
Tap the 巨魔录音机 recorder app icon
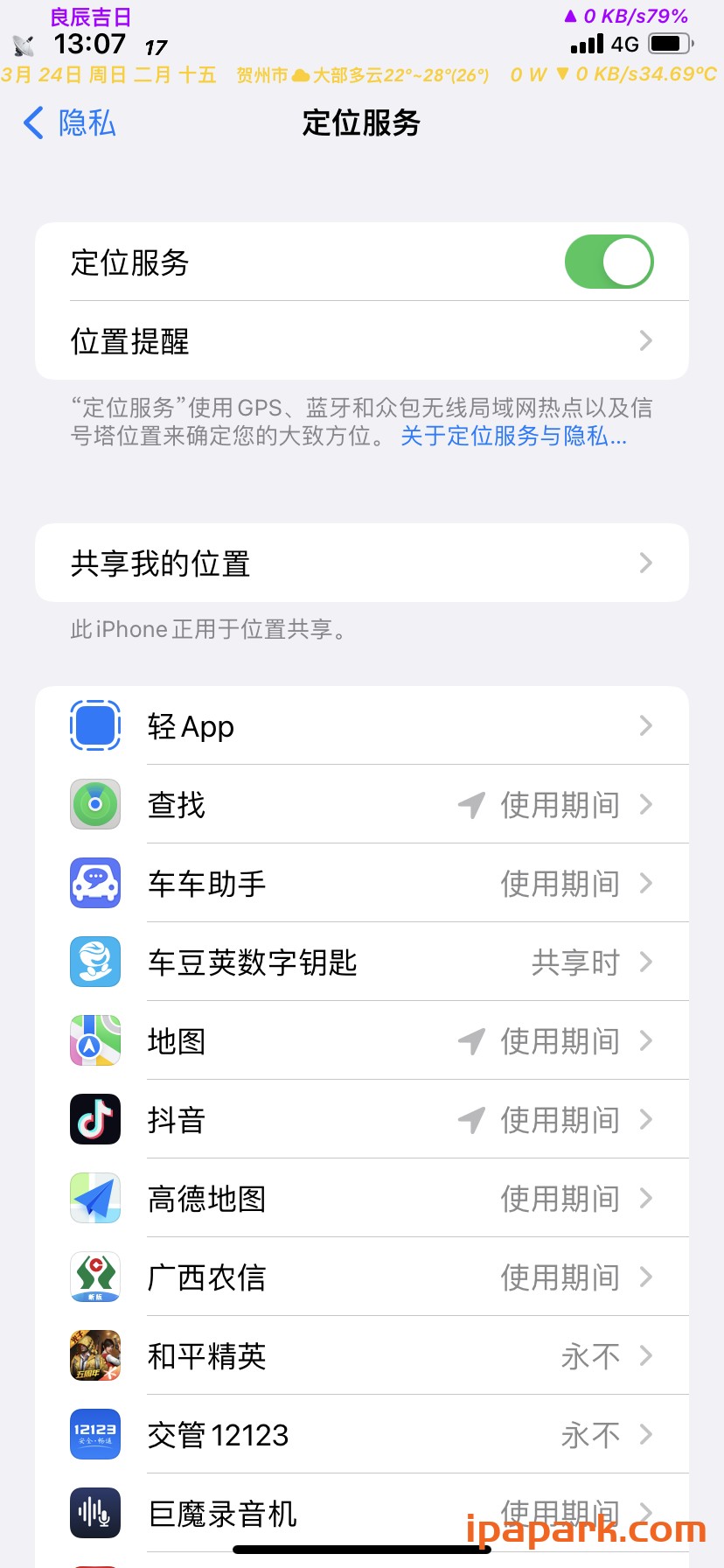[x=94, y=1512]
